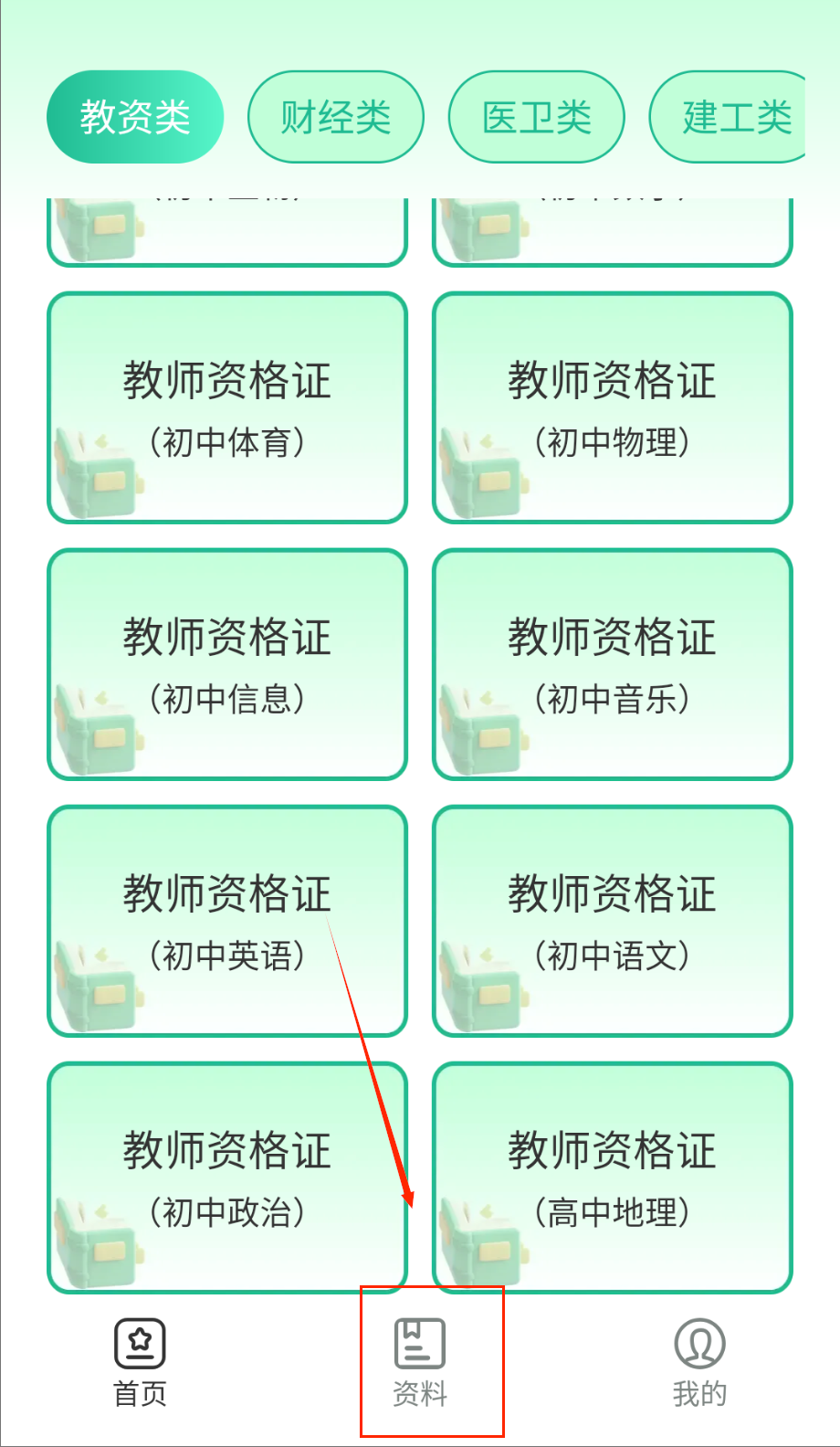
Task: Open 教师资格证 (高中地理) card
Action: pyautogui.click(x=613, y=1178)
